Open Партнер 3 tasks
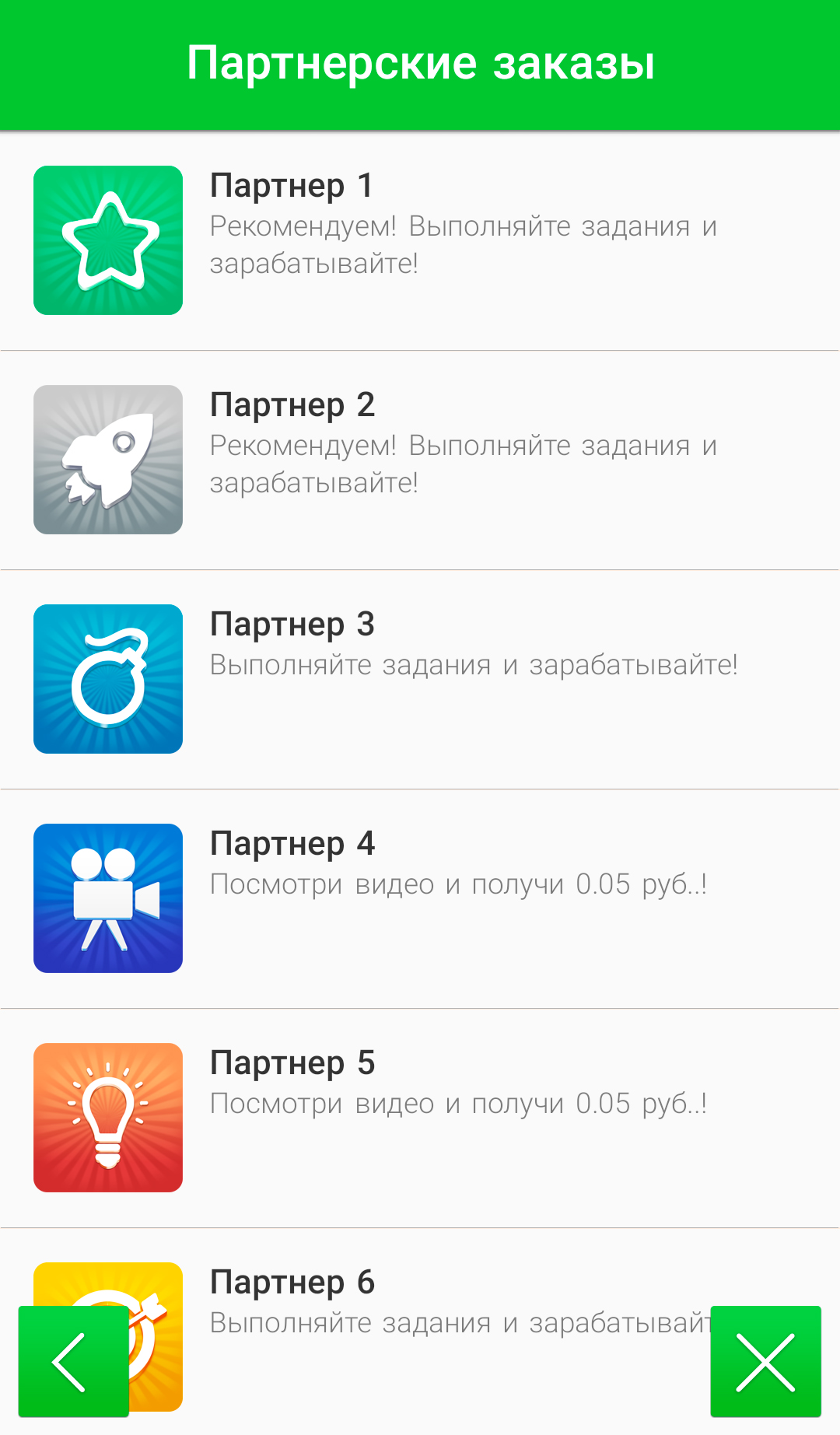Screen dimensions: 840x1435 420,680
